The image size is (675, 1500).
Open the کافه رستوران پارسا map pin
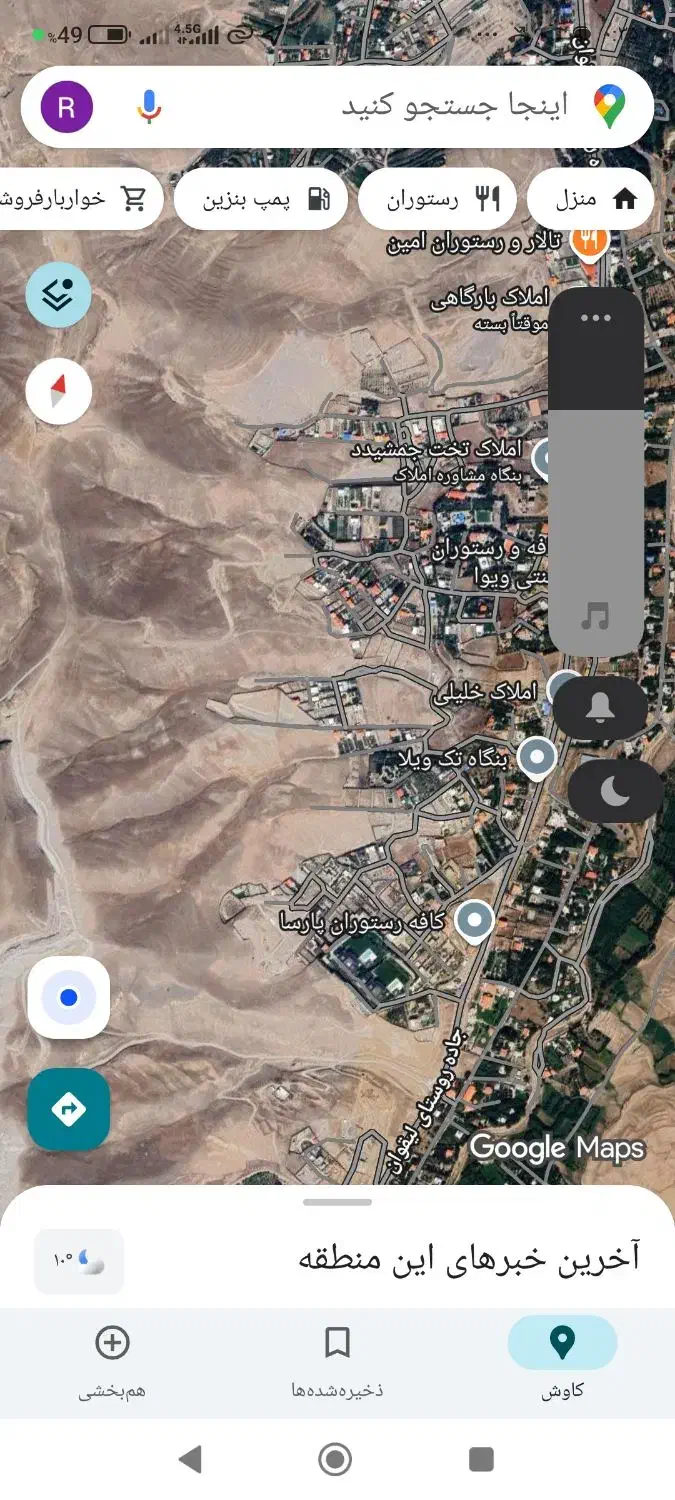[474, 918]
